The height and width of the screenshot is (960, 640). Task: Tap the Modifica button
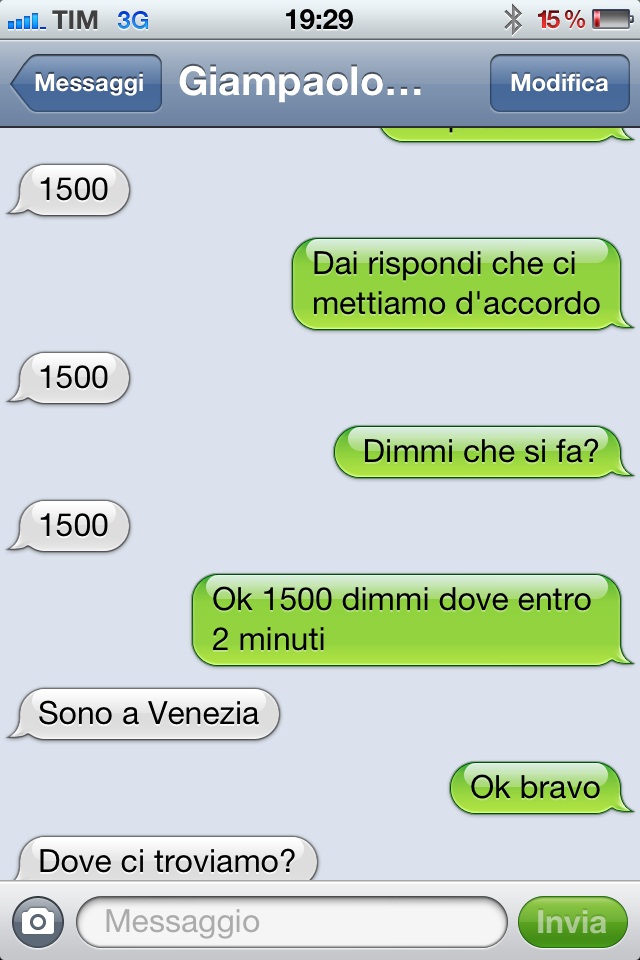click(x=559, y=83)
